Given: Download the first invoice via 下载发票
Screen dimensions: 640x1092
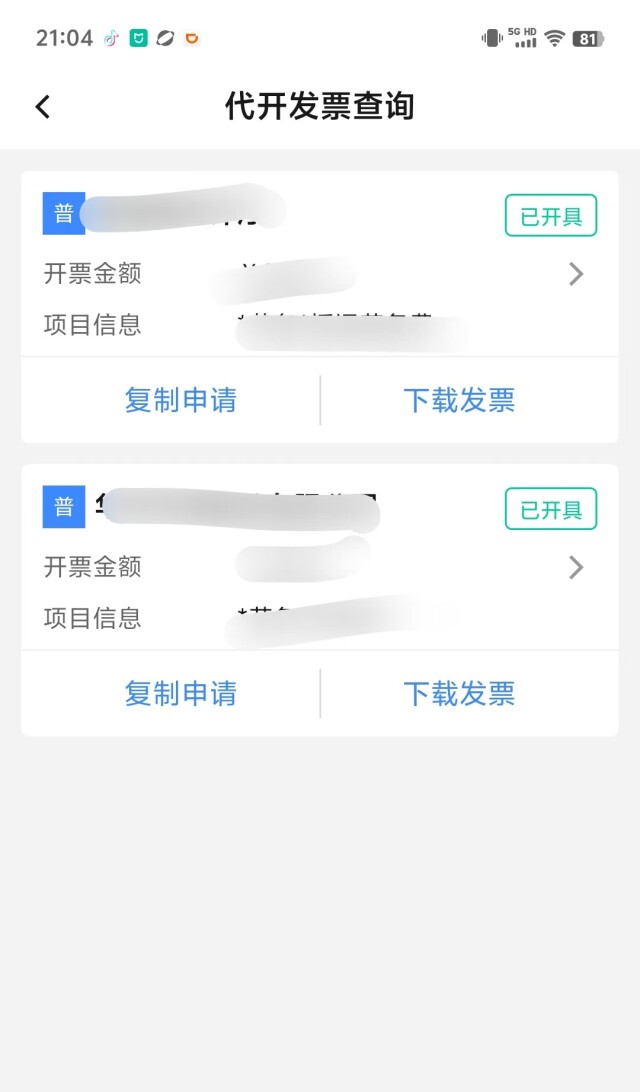Looking at the screenshot, I should pyautogui.click(x=459, y=400).
